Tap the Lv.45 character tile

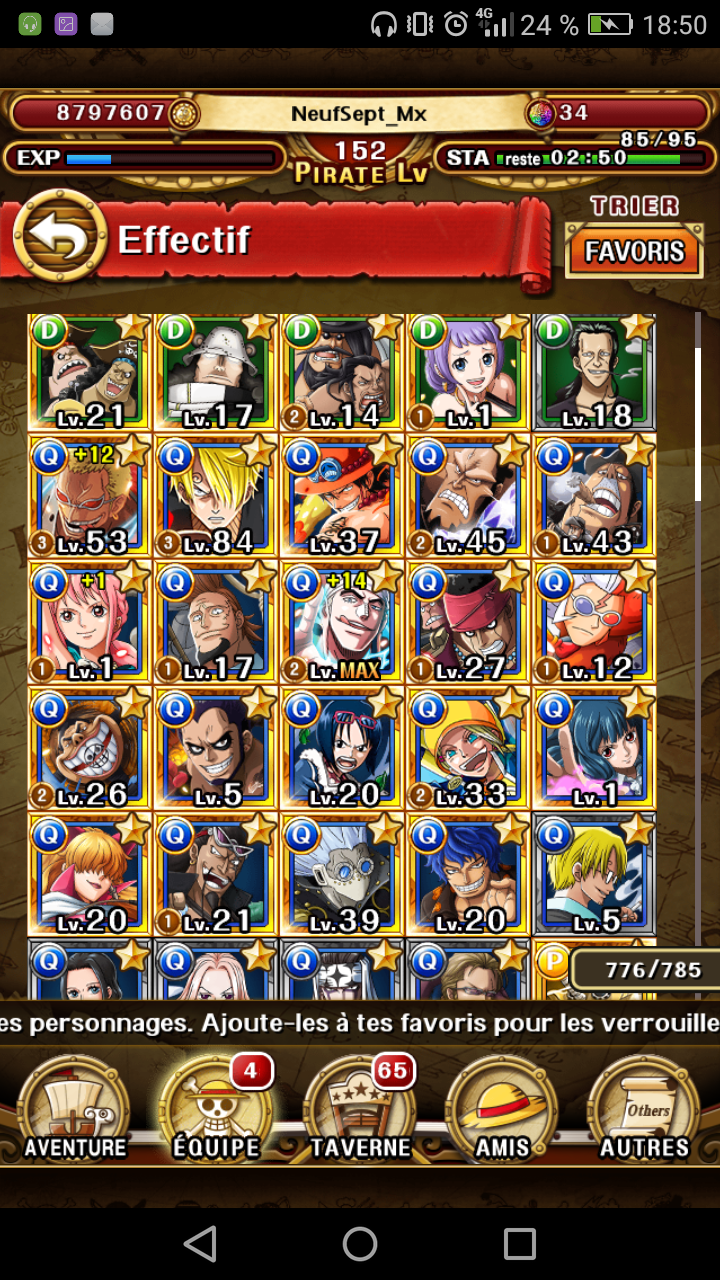[468, 496]
